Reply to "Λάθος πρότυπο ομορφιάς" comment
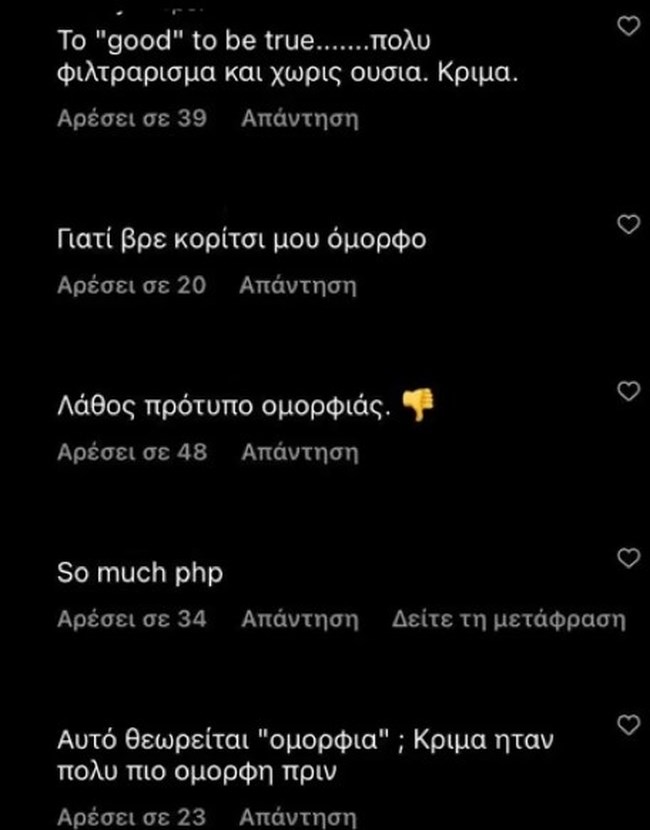 [300, 452]
